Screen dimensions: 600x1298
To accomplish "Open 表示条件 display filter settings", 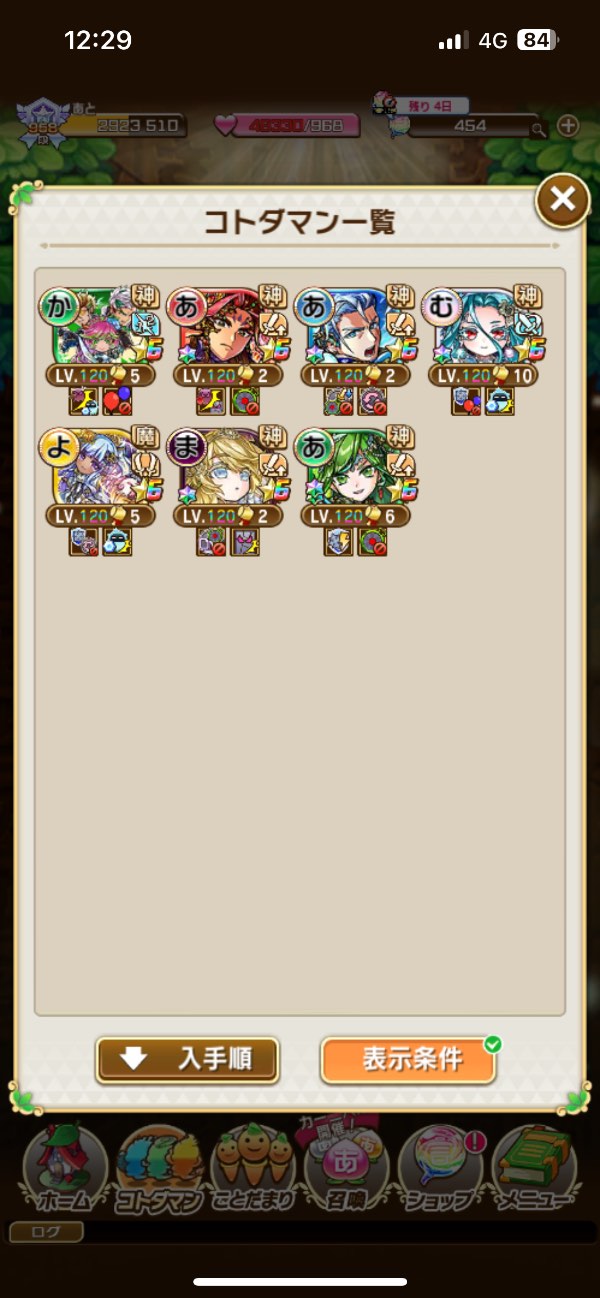I will [x=408, y=1059].
